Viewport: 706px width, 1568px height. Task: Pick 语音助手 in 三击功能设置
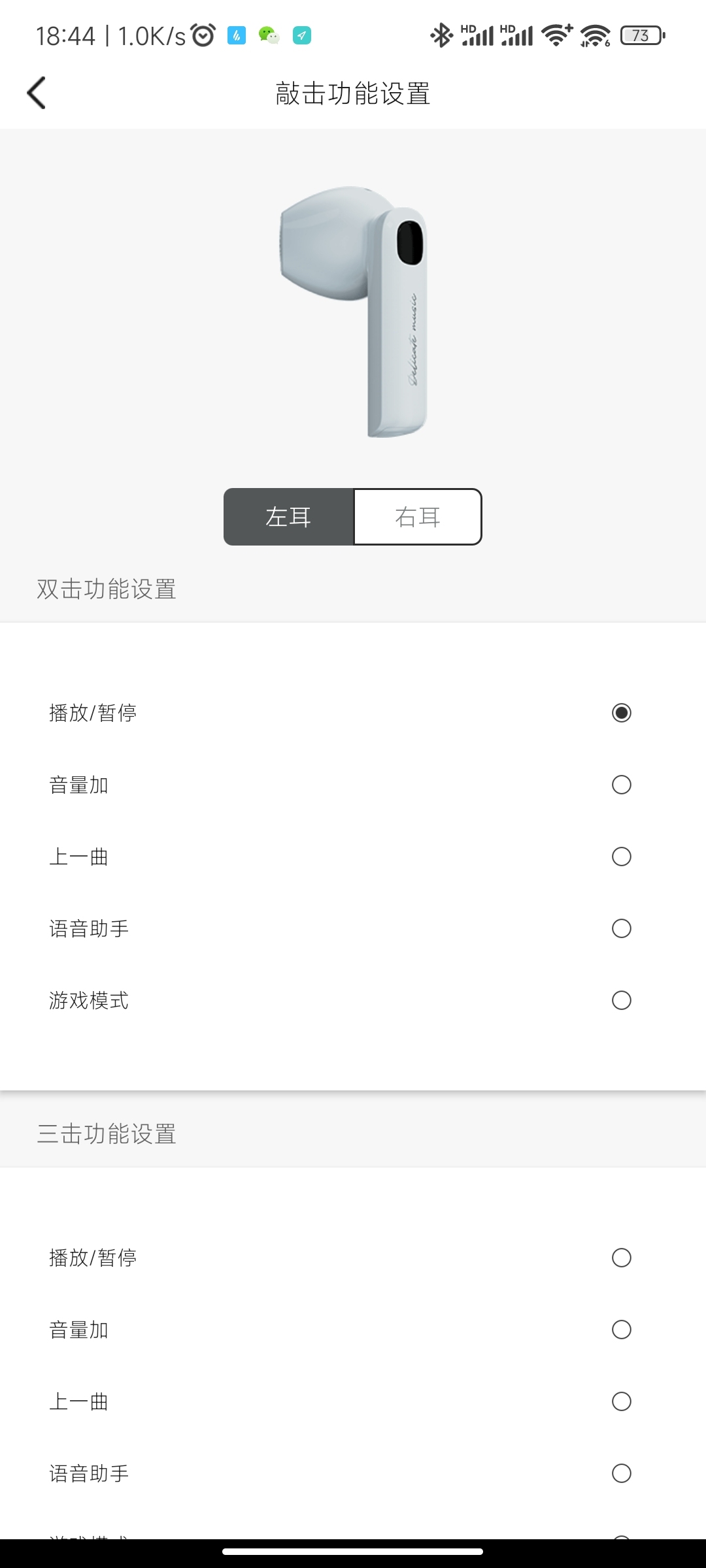[x=353, y=1473]
